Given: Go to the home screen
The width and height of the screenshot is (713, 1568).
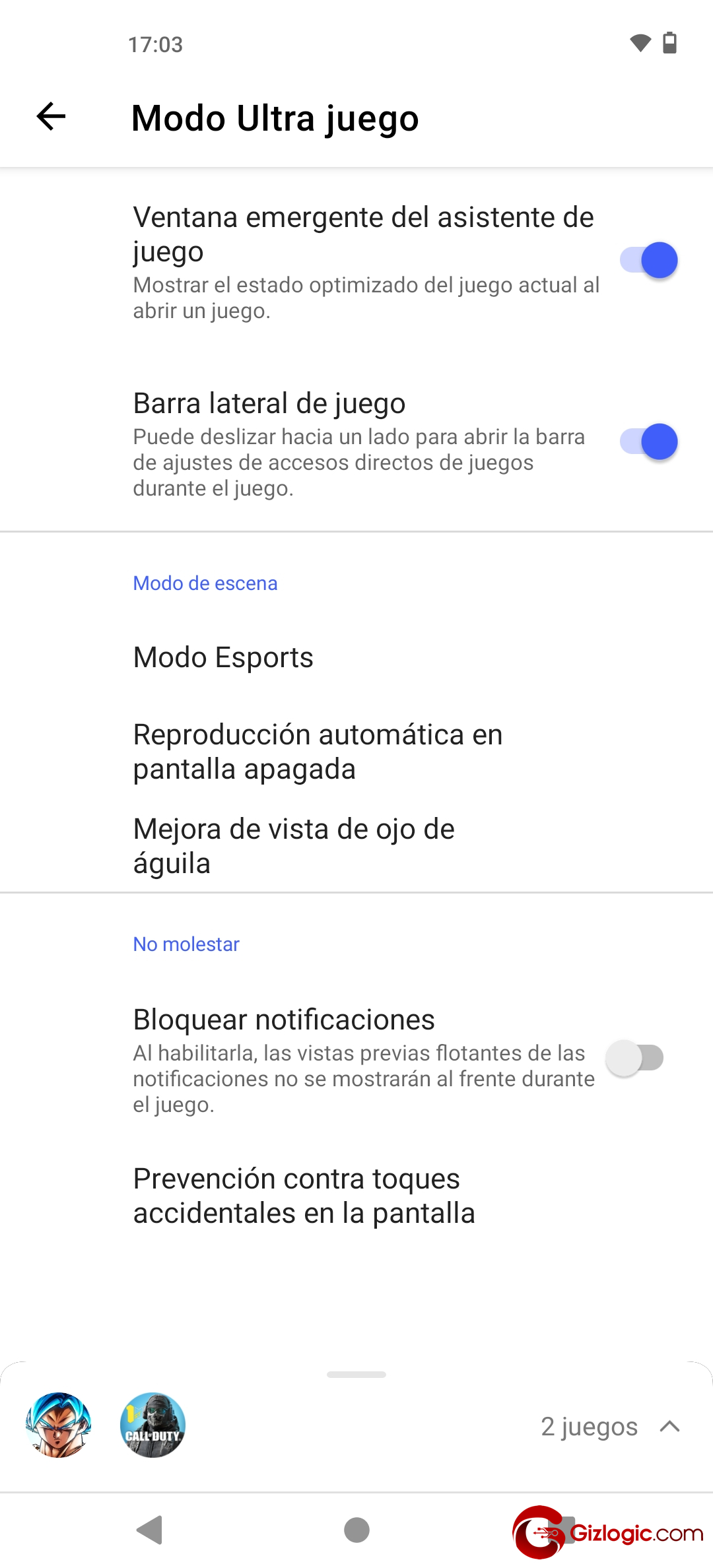Looking at the screenshot, I should 356,1530.
